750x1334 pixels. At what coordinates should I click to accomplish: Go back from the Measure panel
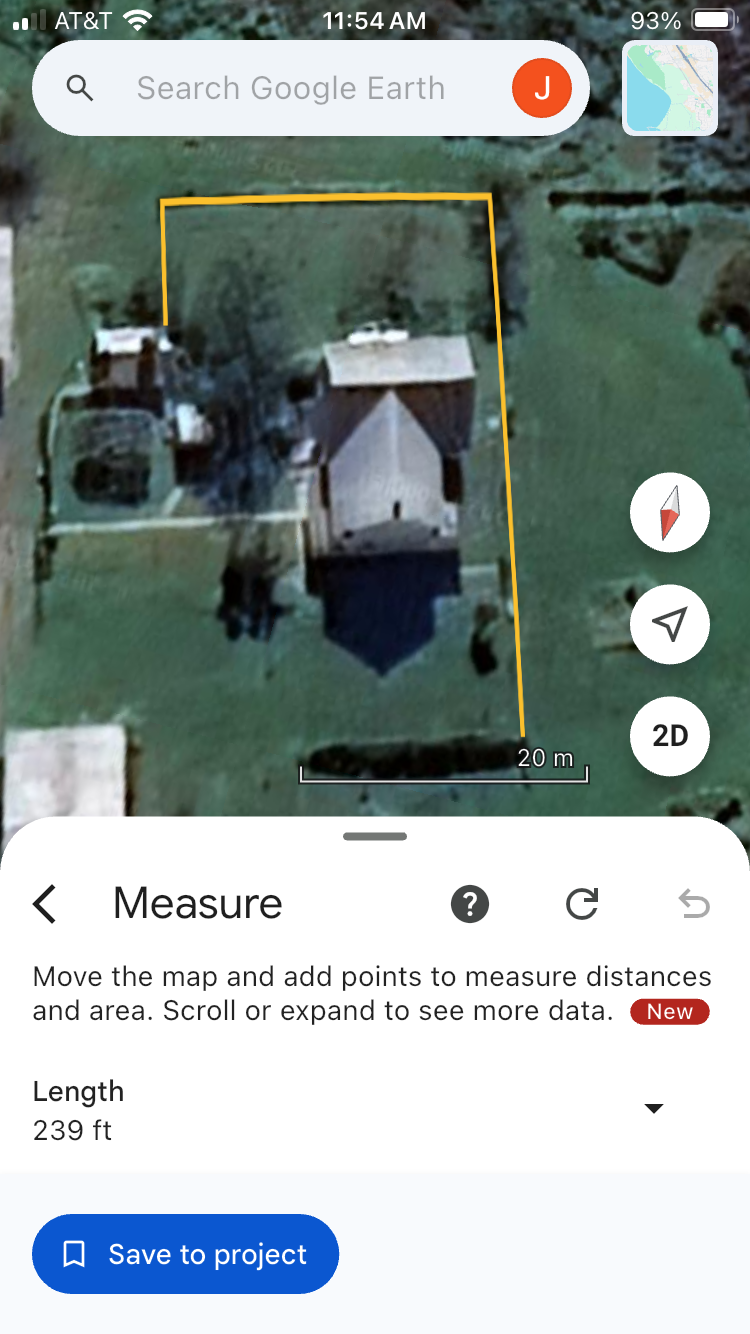point(45,904)
